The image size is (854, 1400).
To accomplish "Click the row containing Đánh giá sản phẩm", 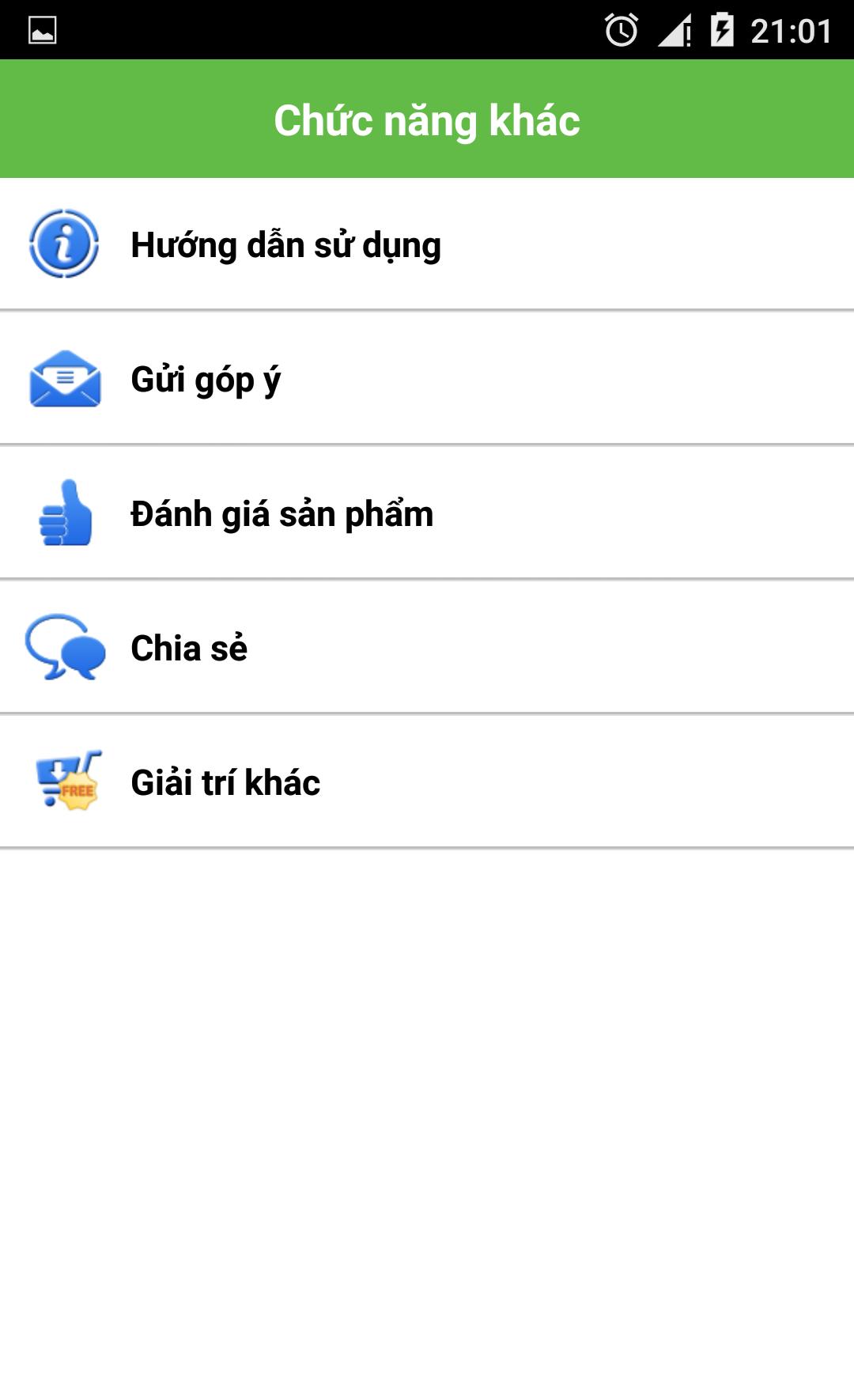I will click(427, 514).
